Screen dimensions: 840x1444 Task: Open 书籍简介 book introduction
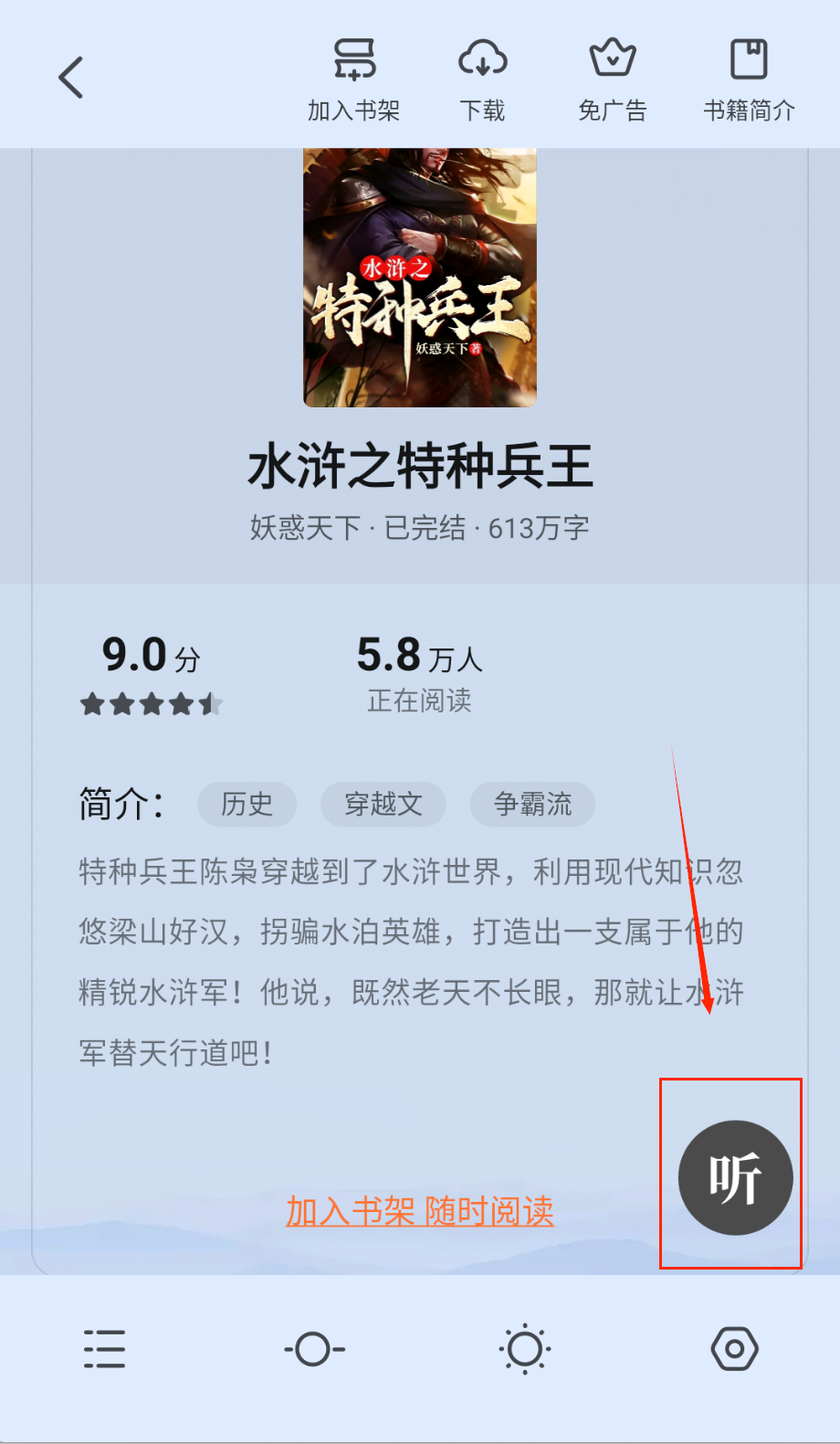coord(749,79)
